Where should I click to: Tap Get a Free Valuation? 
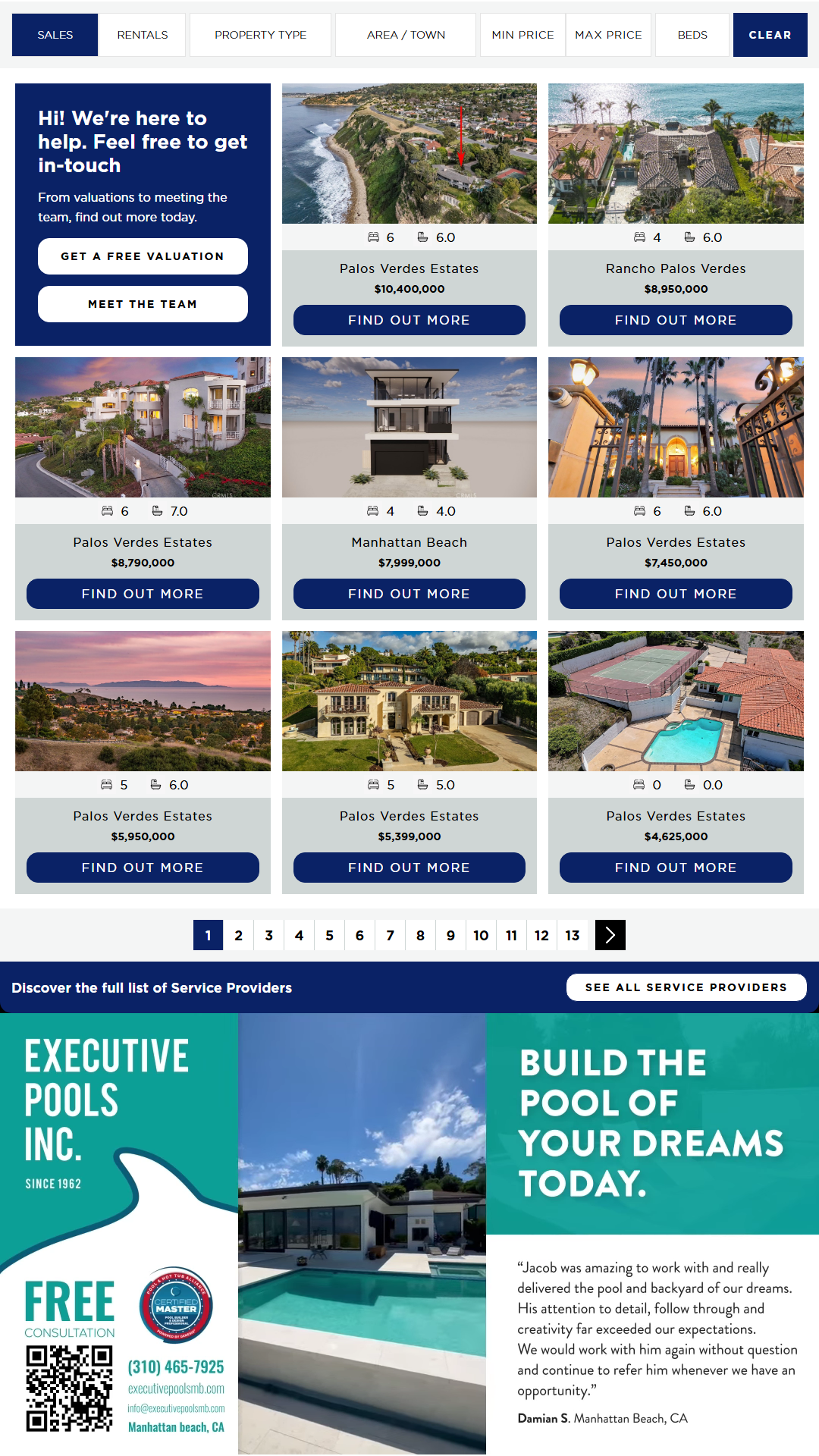(143, 256)
